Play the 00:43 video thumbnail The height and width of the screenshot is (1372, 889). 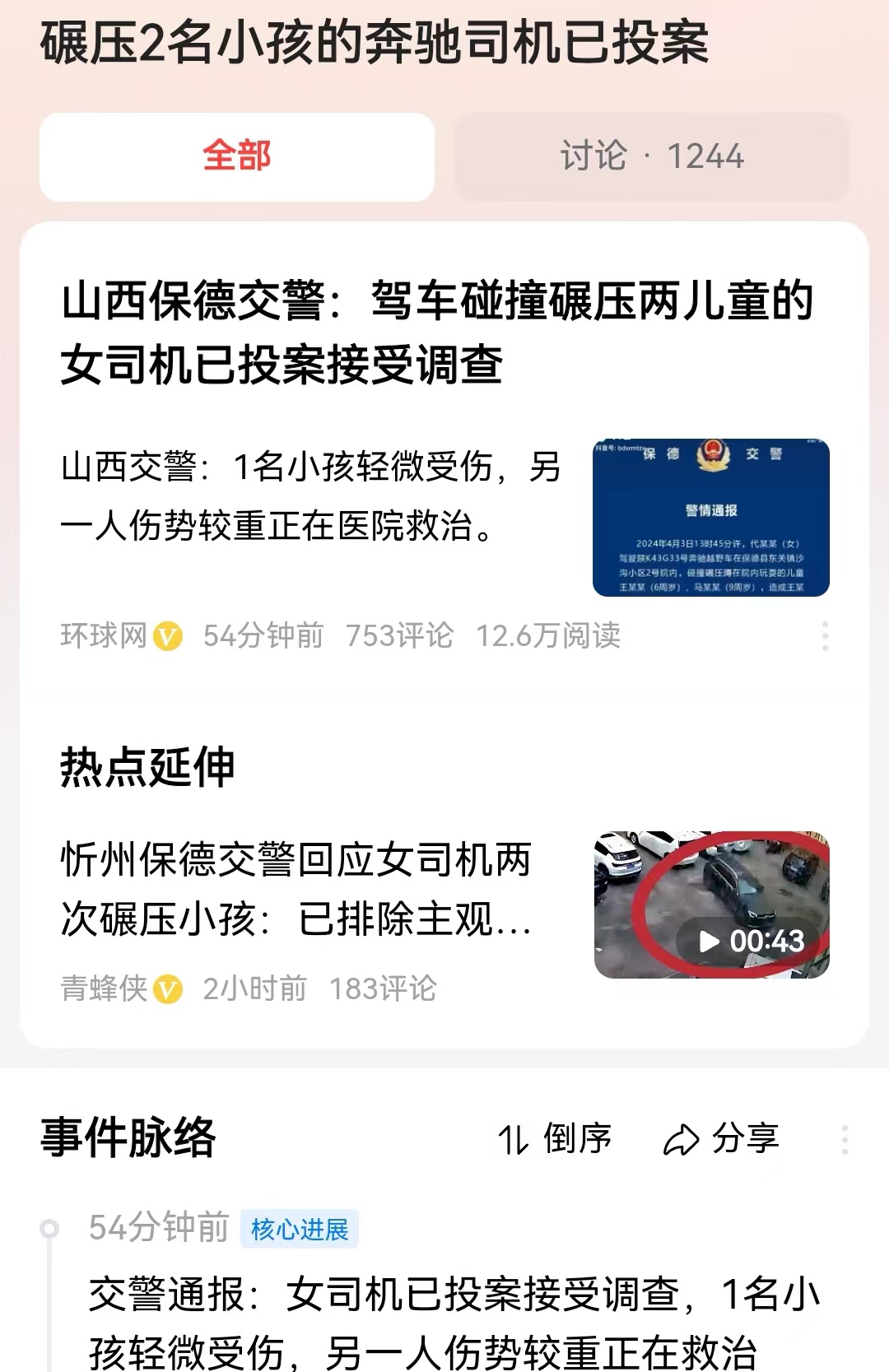point(711,905)
